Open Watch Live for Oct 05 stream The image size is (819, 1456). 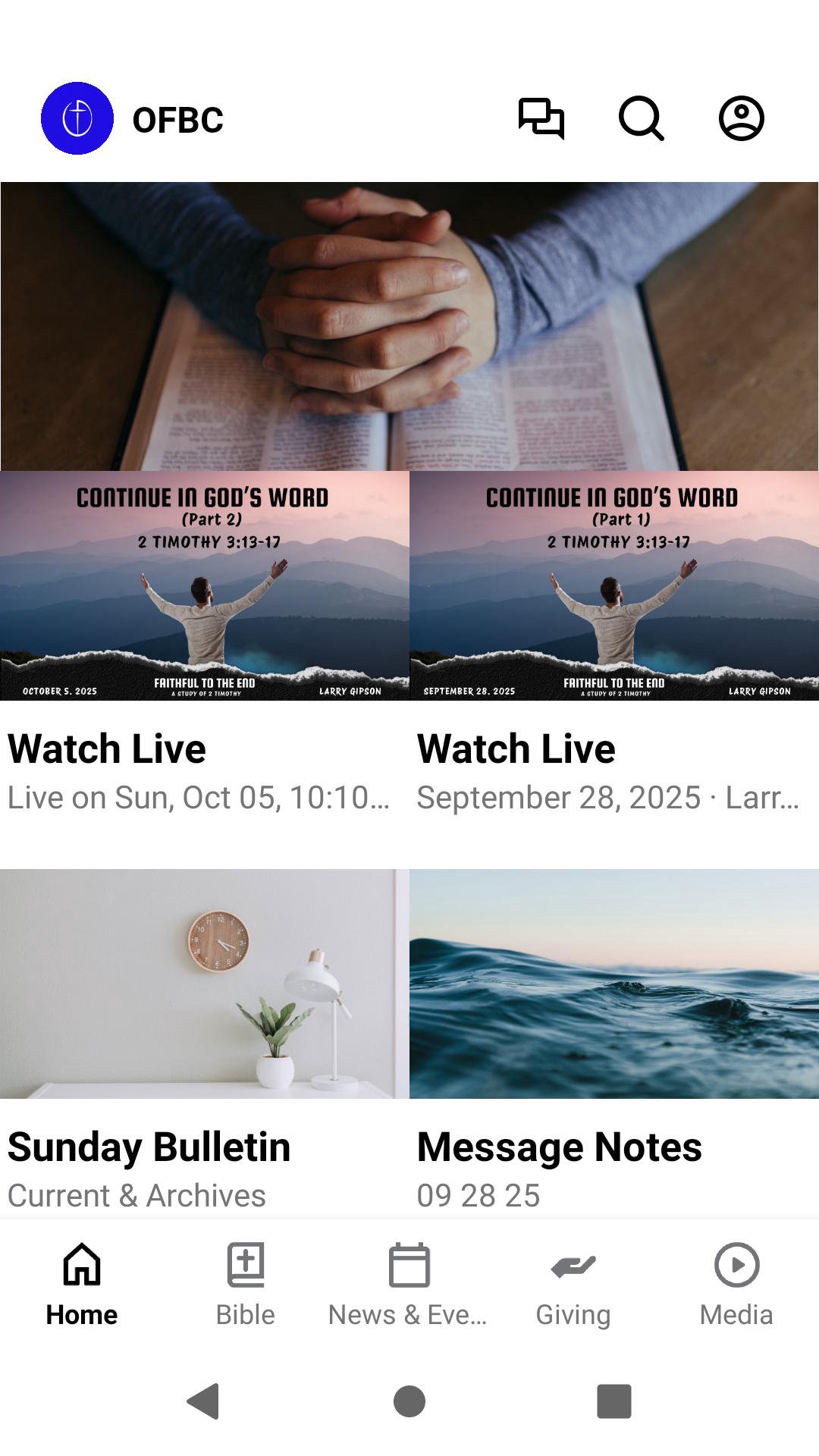point(204,645)
